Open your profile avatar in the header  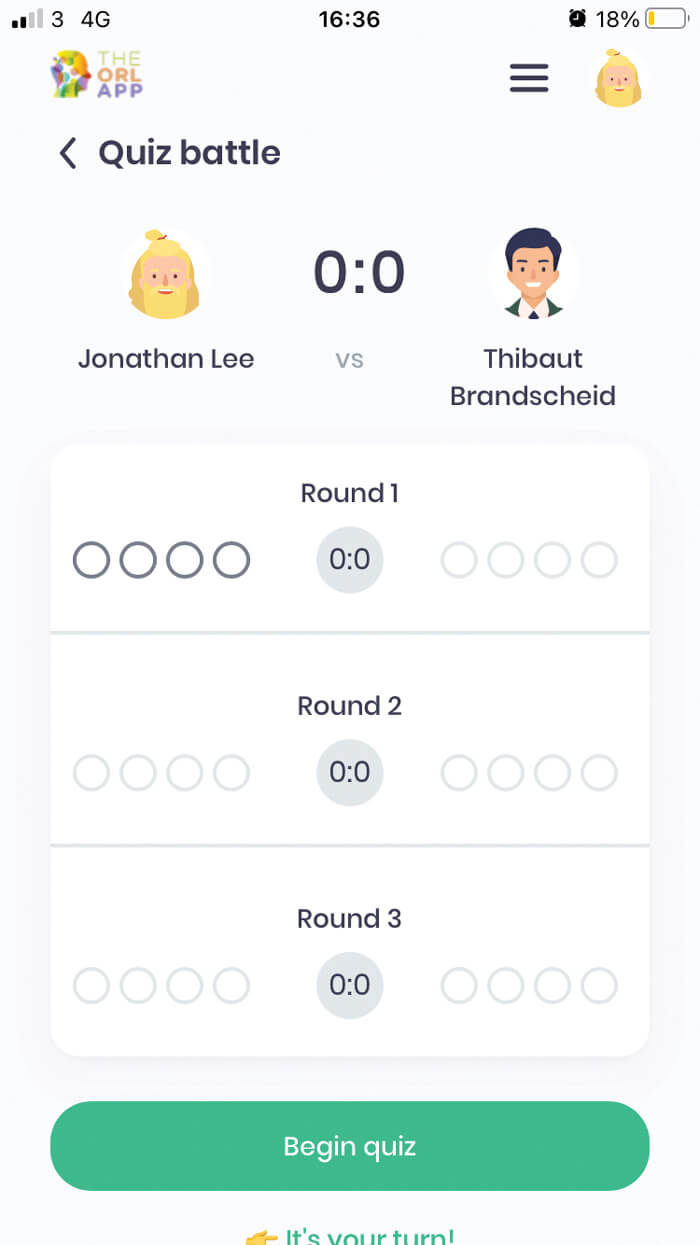pos(618,78)
